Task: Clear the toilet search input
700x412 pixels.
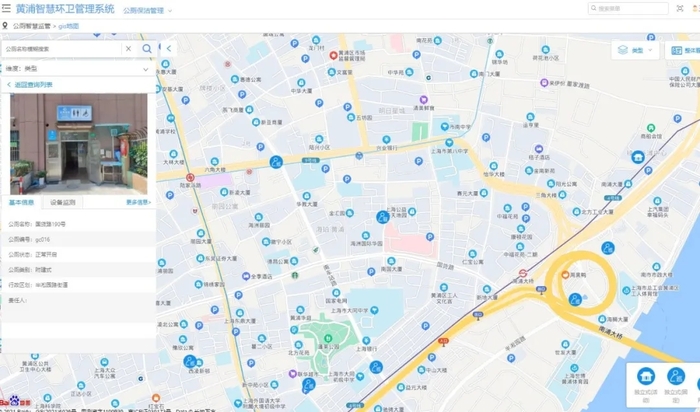Action: [128, 48]
